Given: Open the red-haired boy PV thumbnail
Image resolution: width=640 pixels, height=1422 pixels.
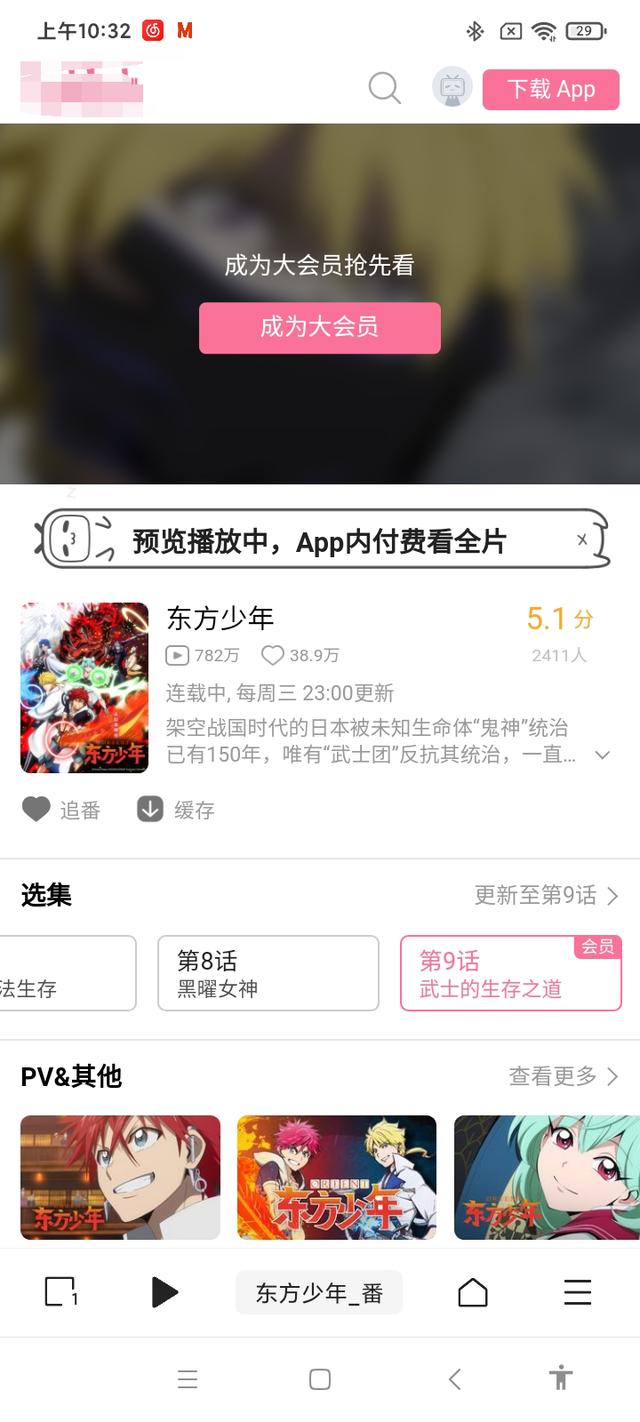Looking at the screenshot, I should 120,1177.
